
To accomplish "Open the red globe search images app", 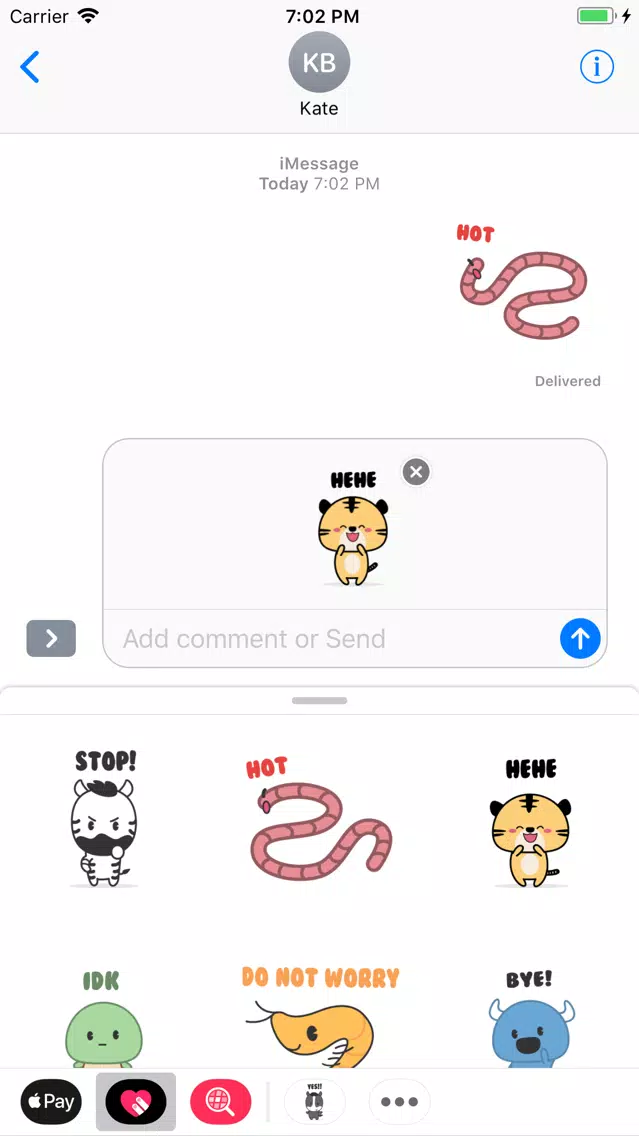I will click(221, 1102).
